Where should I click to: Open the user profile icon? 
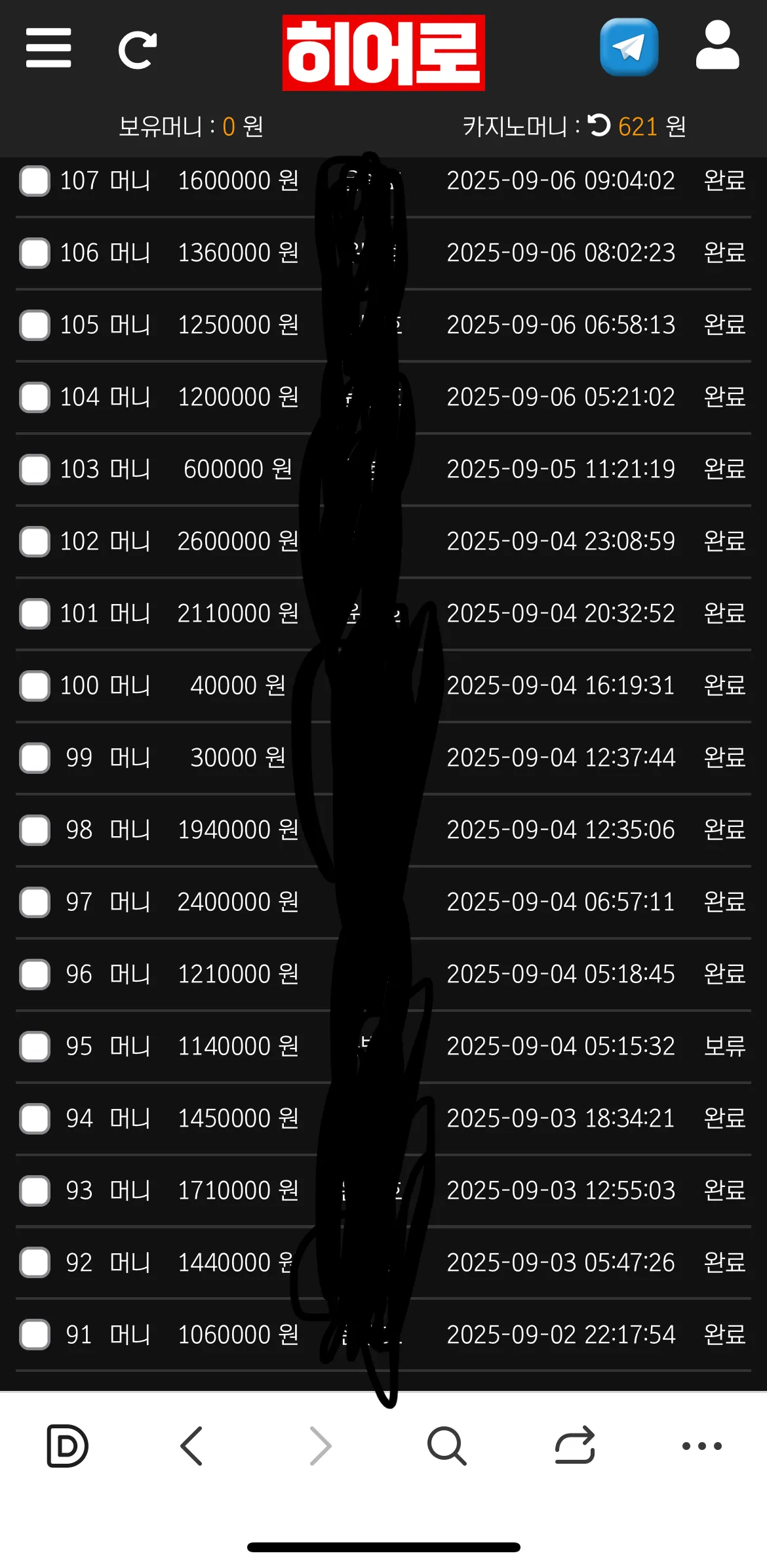pos(718,45)
